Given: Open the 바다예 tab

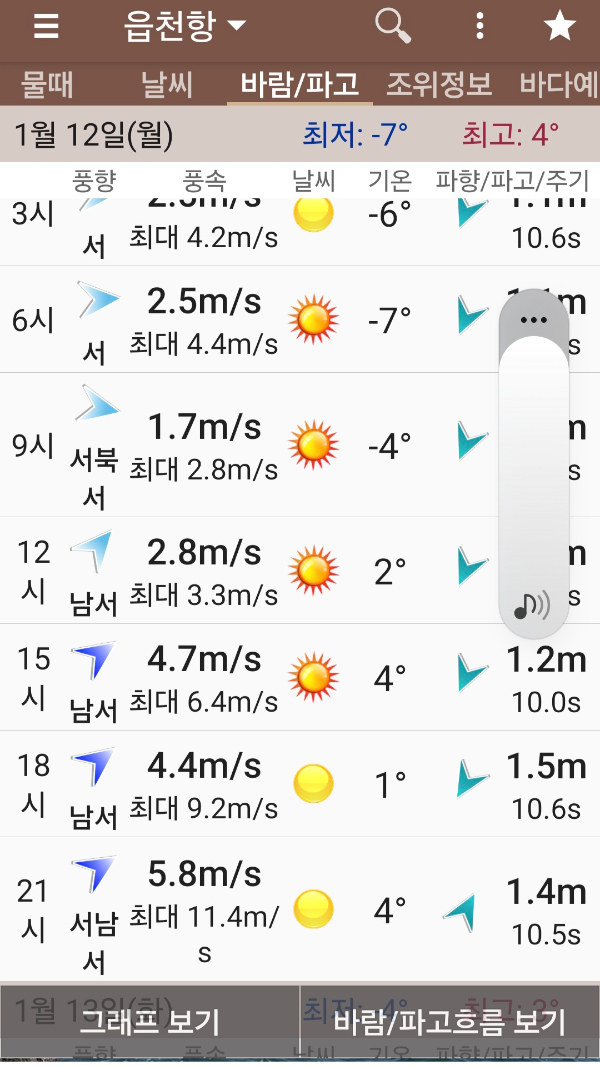Looking at the screenshot, I should (x=559, y=85).
